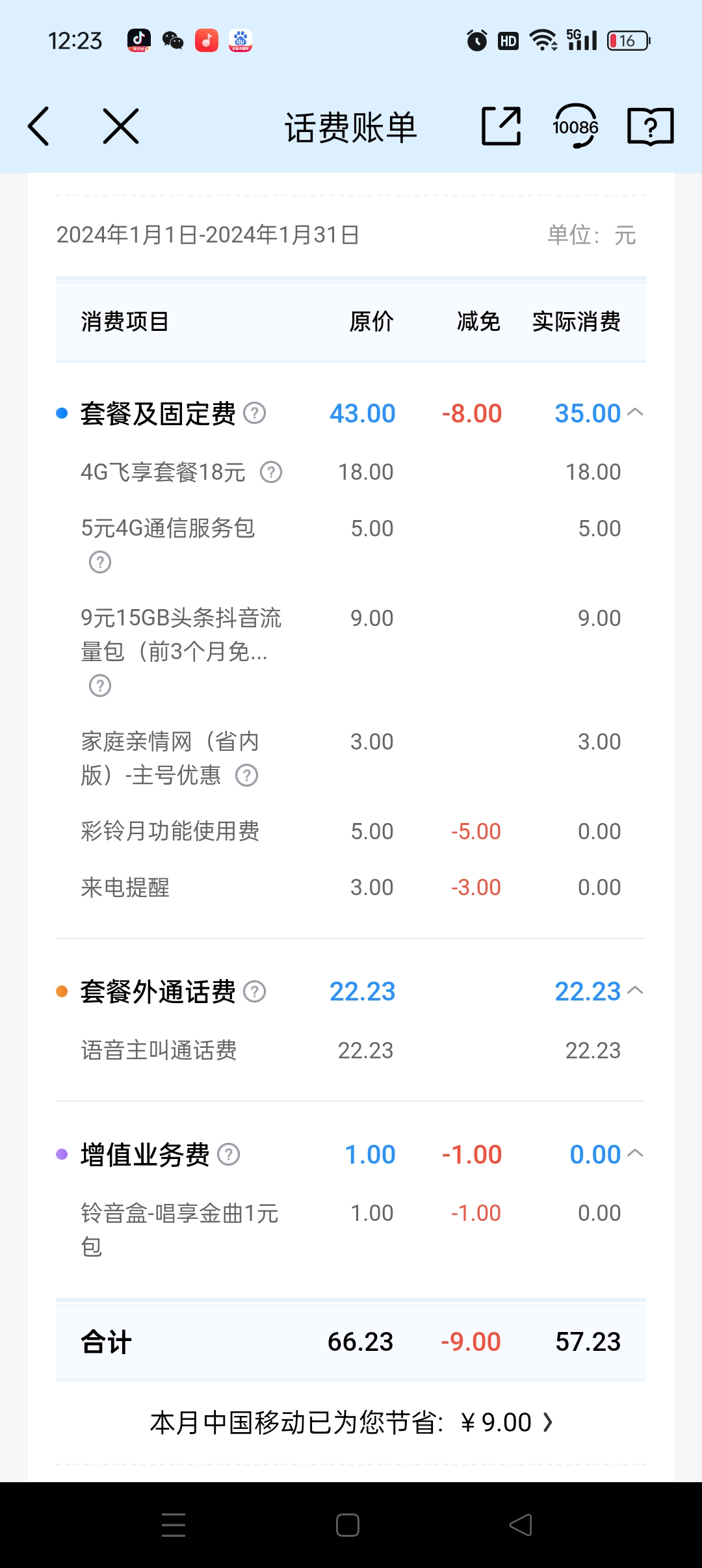View help for 增值业务费

[x=228, y=1155]
